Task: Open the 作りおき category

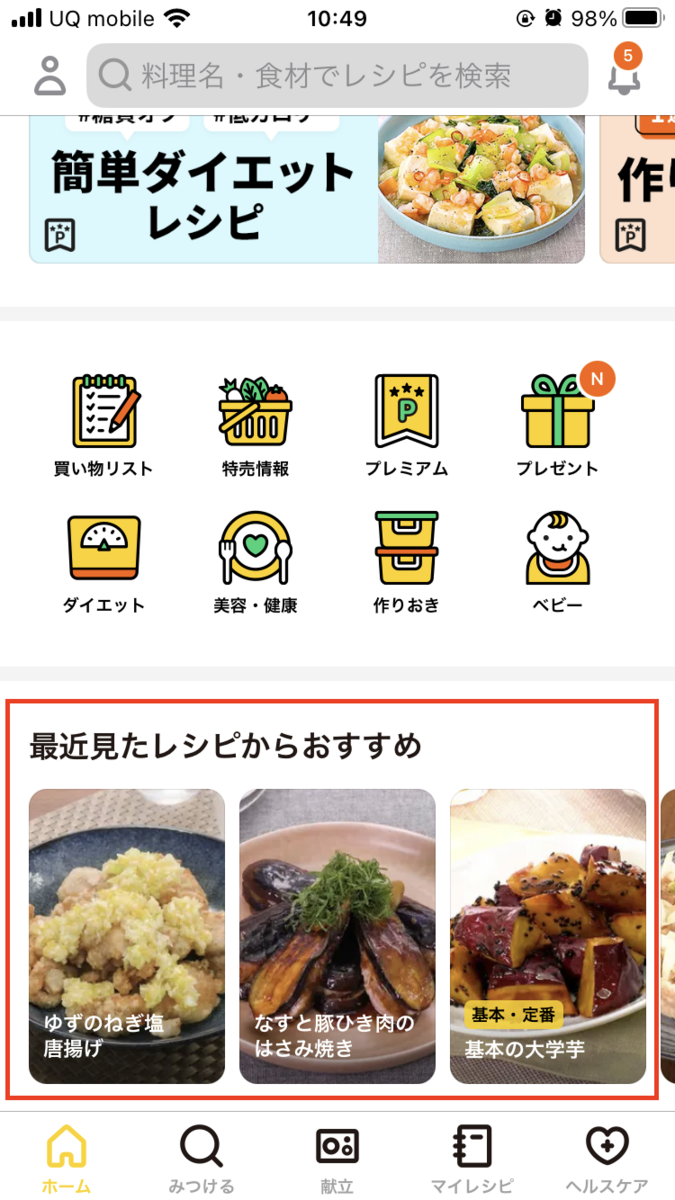Action: pos(406,562)
